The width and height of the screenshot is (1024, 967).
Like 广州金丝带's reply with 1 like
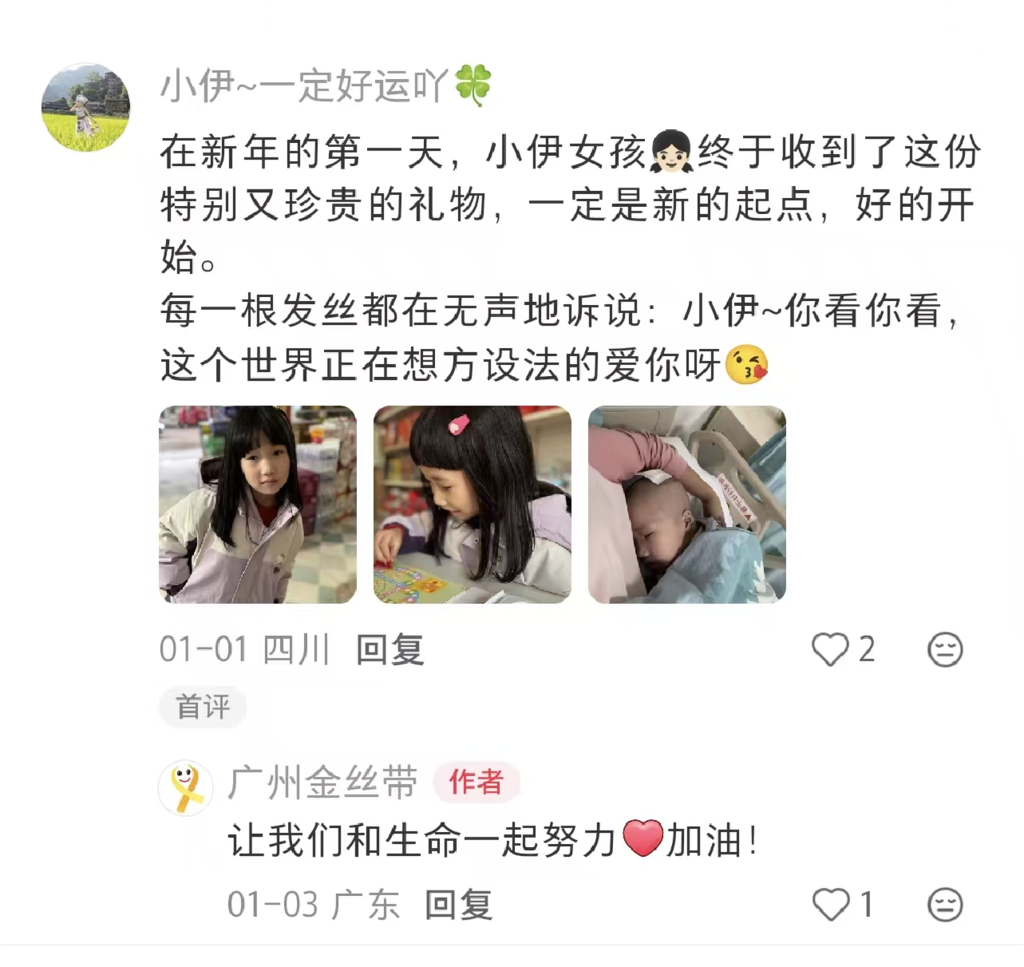830,905
